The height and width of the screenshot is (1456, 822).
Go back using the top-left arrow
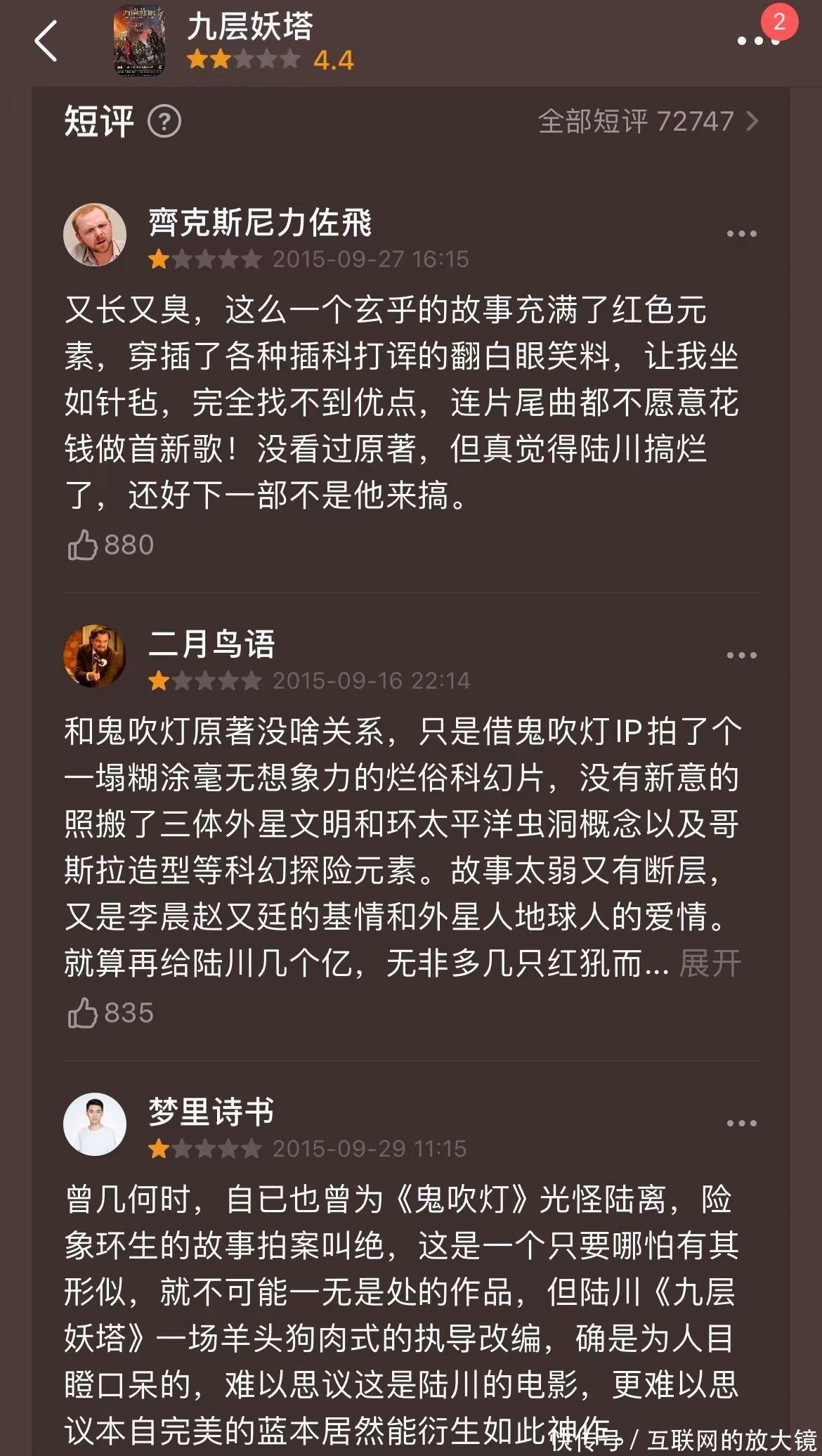(x=46, y=41)
